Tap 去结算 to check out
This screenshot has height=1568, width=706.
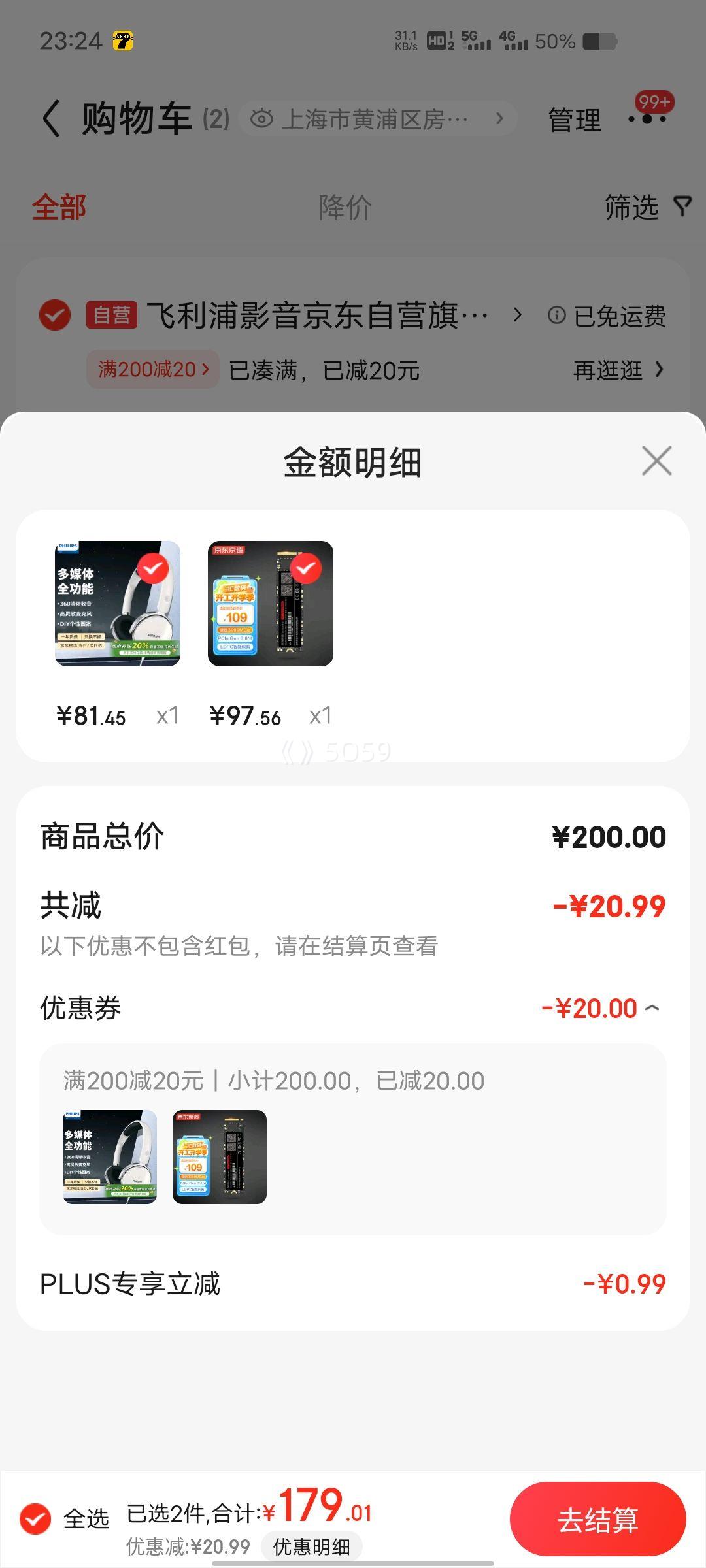[x=597, y=1519]
